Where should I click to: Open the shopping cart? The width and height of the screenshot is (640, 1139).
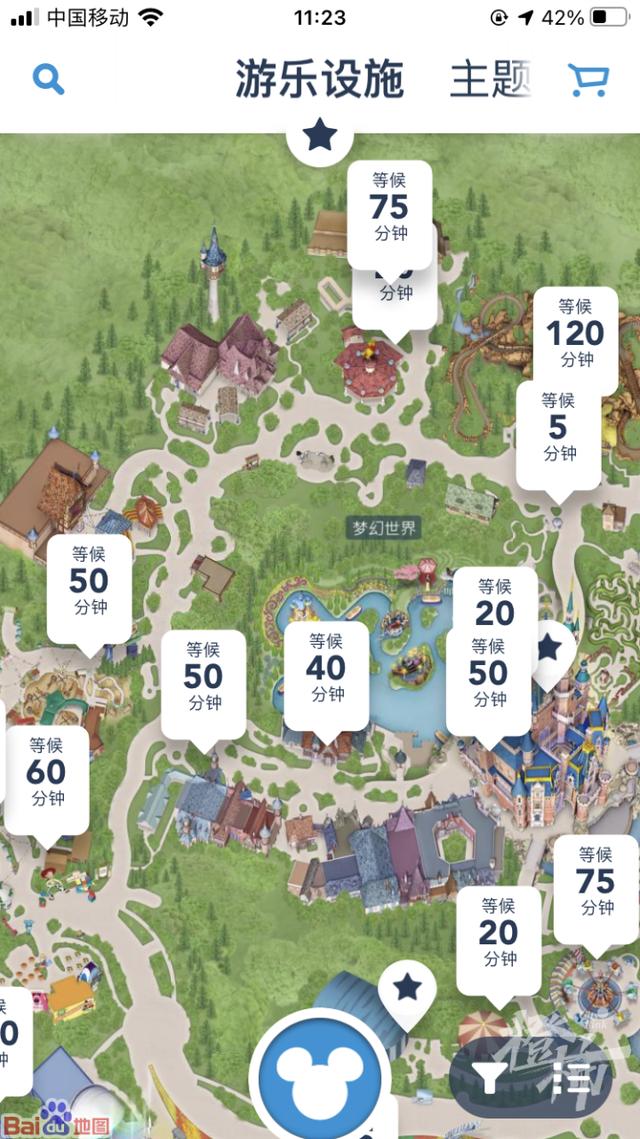(x=588, y=79)
